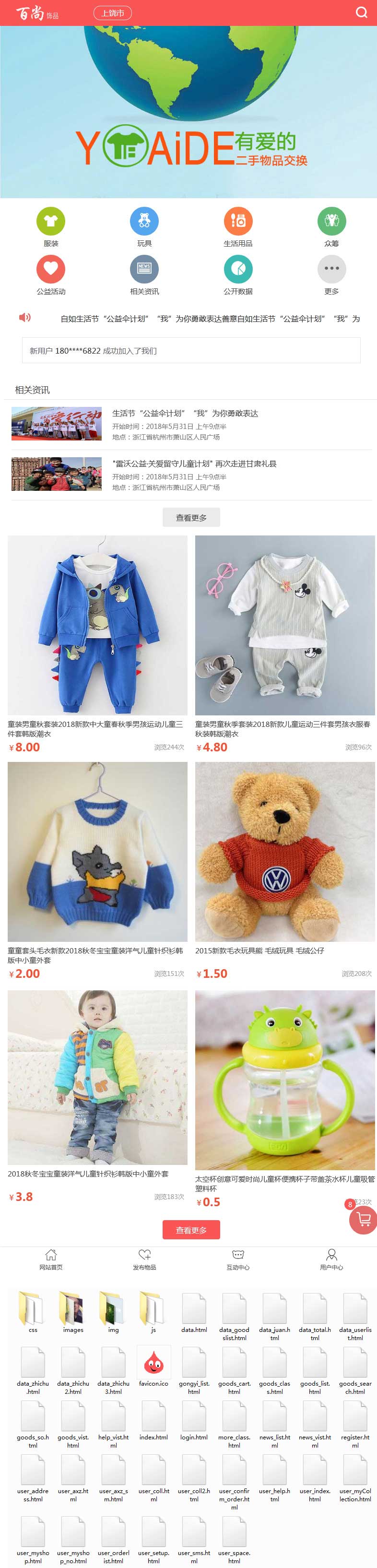Open the search icon in header

(361, 13)
